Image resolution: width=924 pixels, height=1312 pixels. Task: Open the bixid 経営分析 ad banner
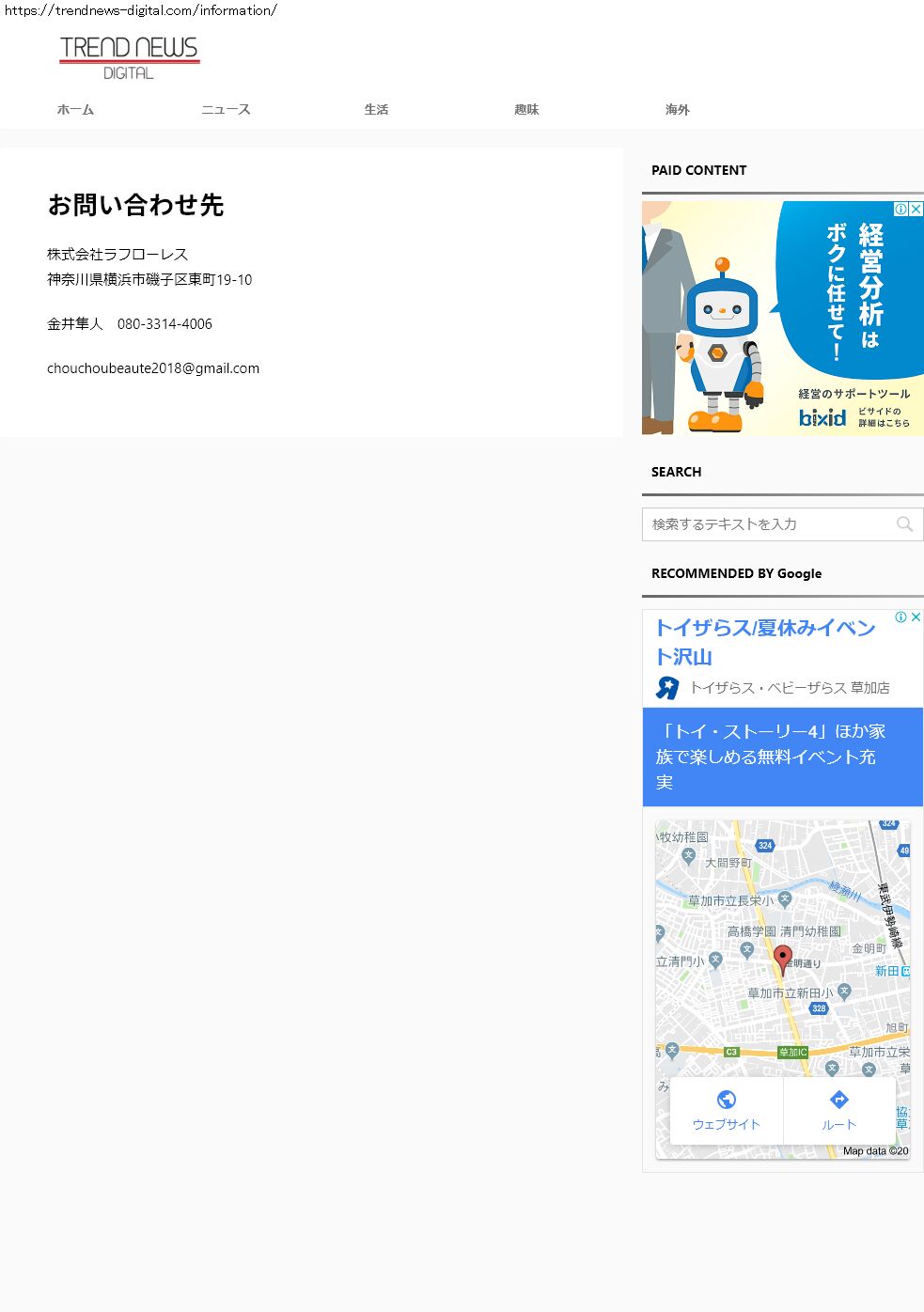click(x=782, y=318)
